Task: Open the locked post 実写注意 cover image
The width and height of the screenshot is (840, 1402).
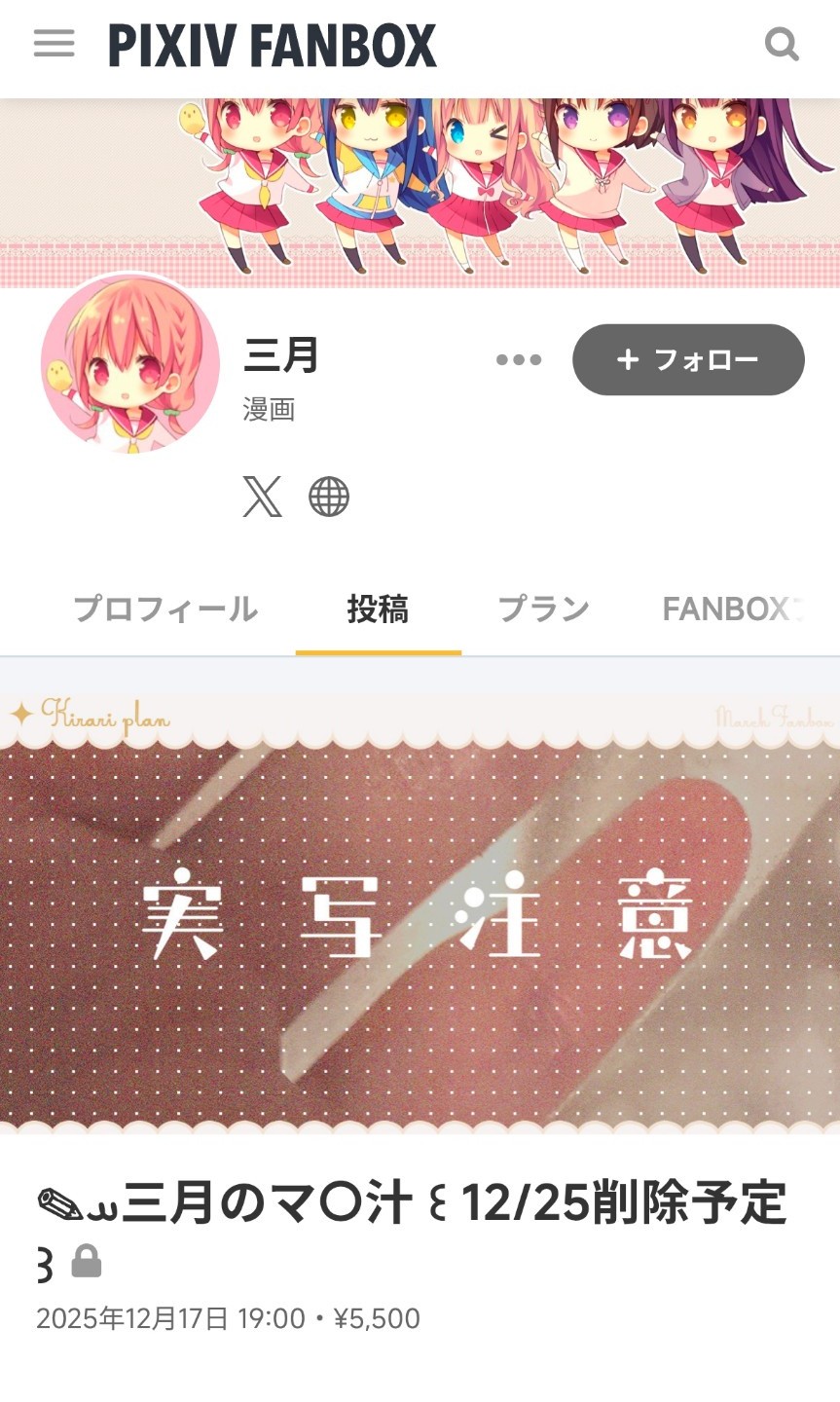Action: pos(420,913)
